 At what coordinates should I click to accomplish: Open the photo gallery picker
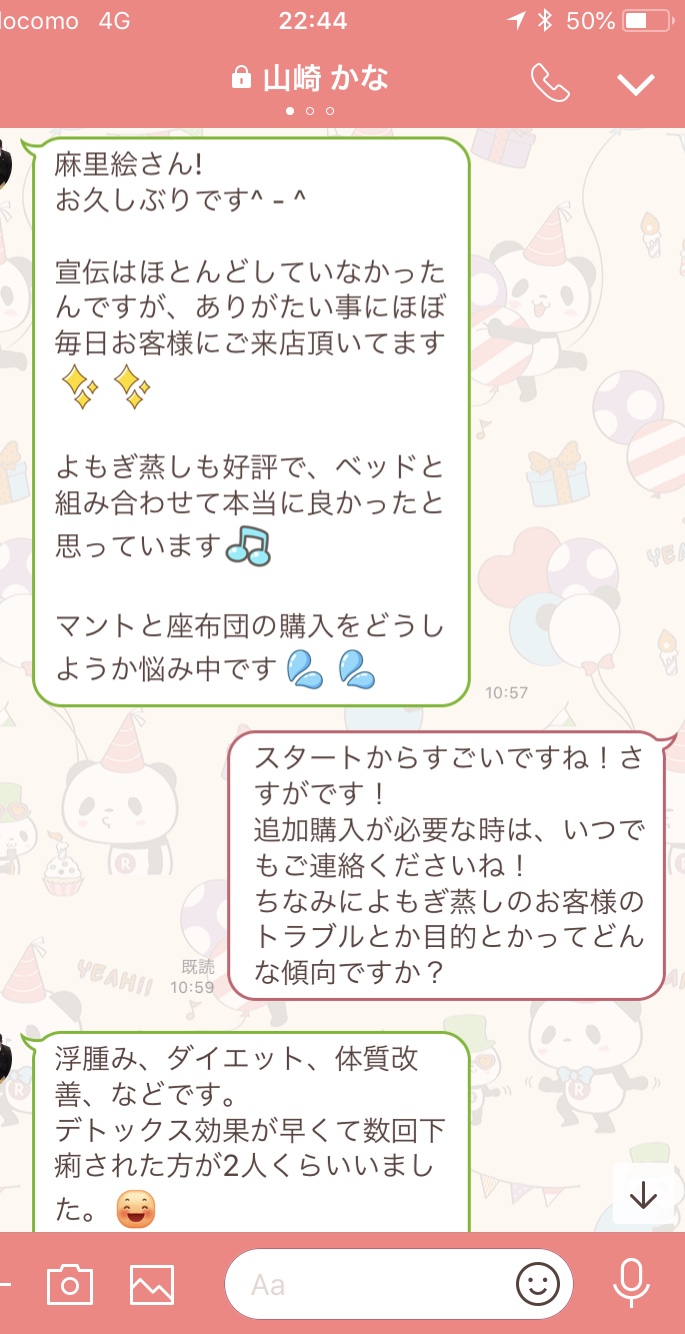[152, 1284]
